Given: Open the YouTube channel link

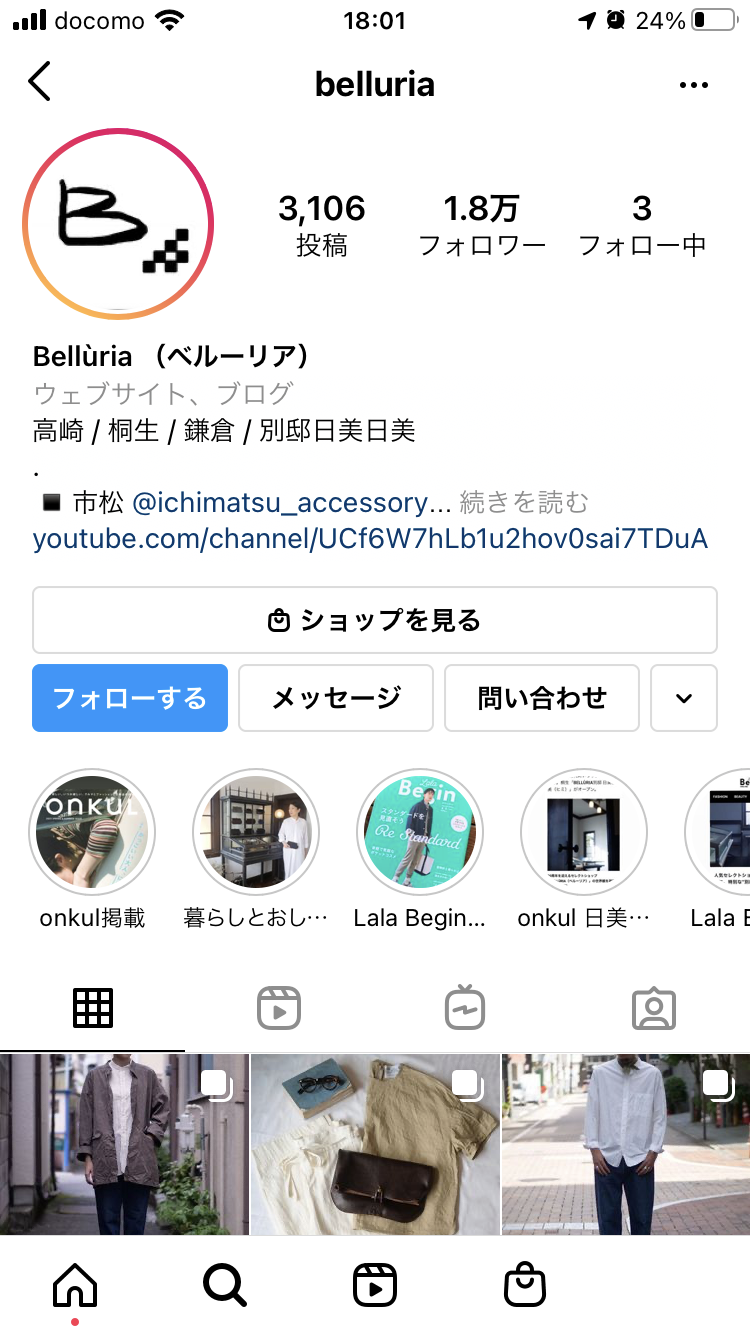Looking at the screenshot, I should click(370, 539).
